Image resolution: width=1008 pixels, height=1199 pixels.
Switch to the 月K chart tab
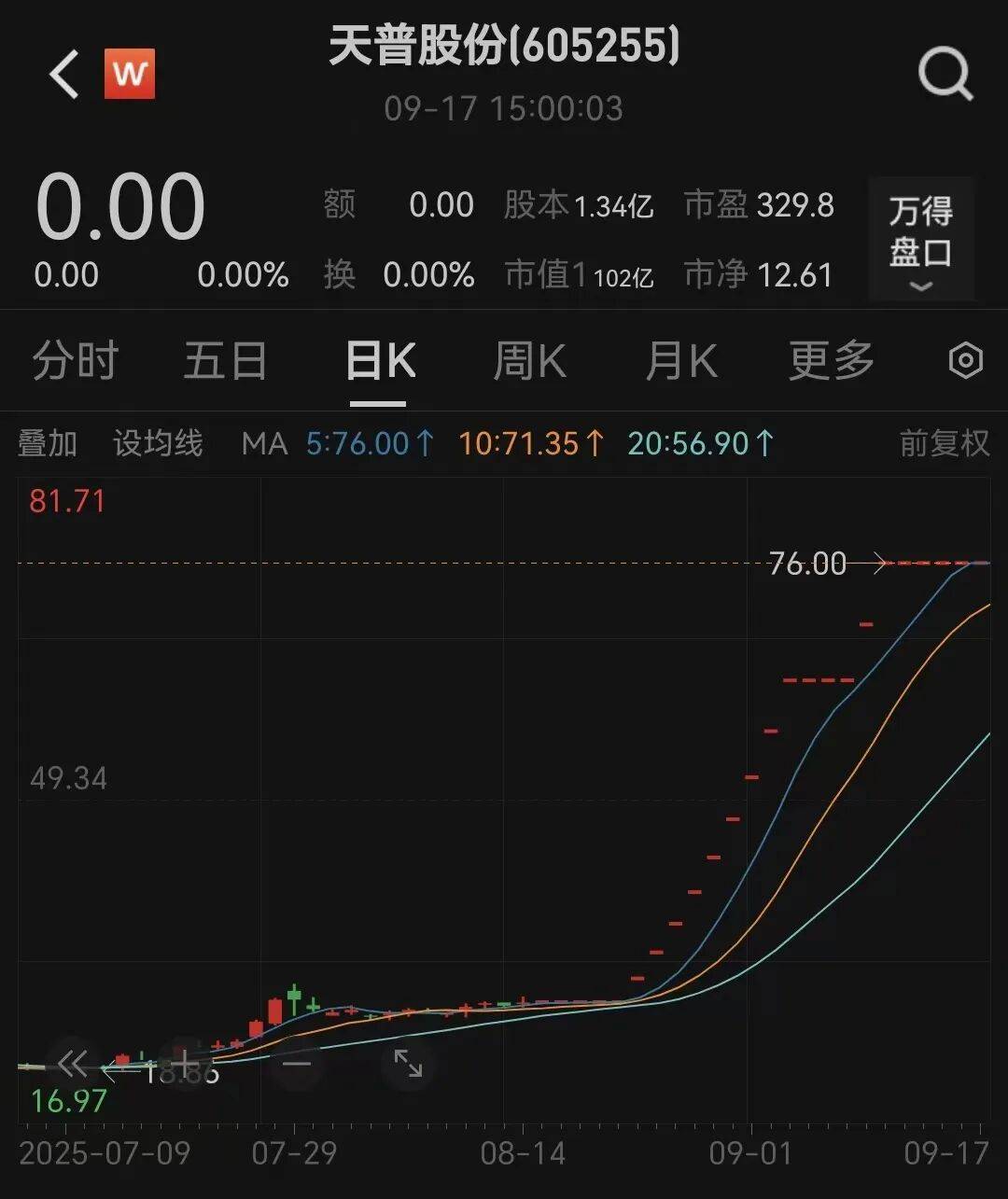pyautogui.click(x=681, y=360)
